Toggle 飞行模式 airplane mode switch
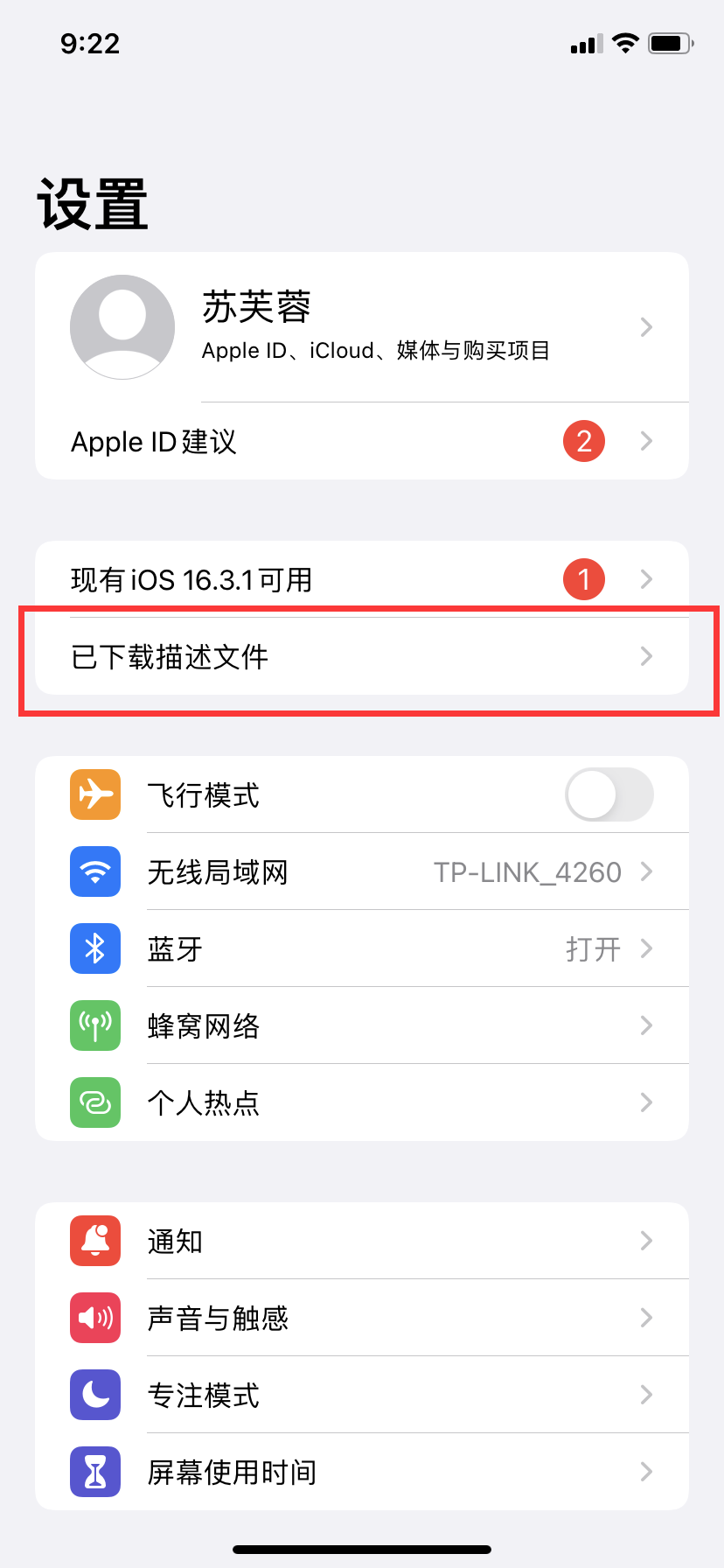Image resolution: width=724 pixels, height=1568 pixels. click(x=609, y=794)
